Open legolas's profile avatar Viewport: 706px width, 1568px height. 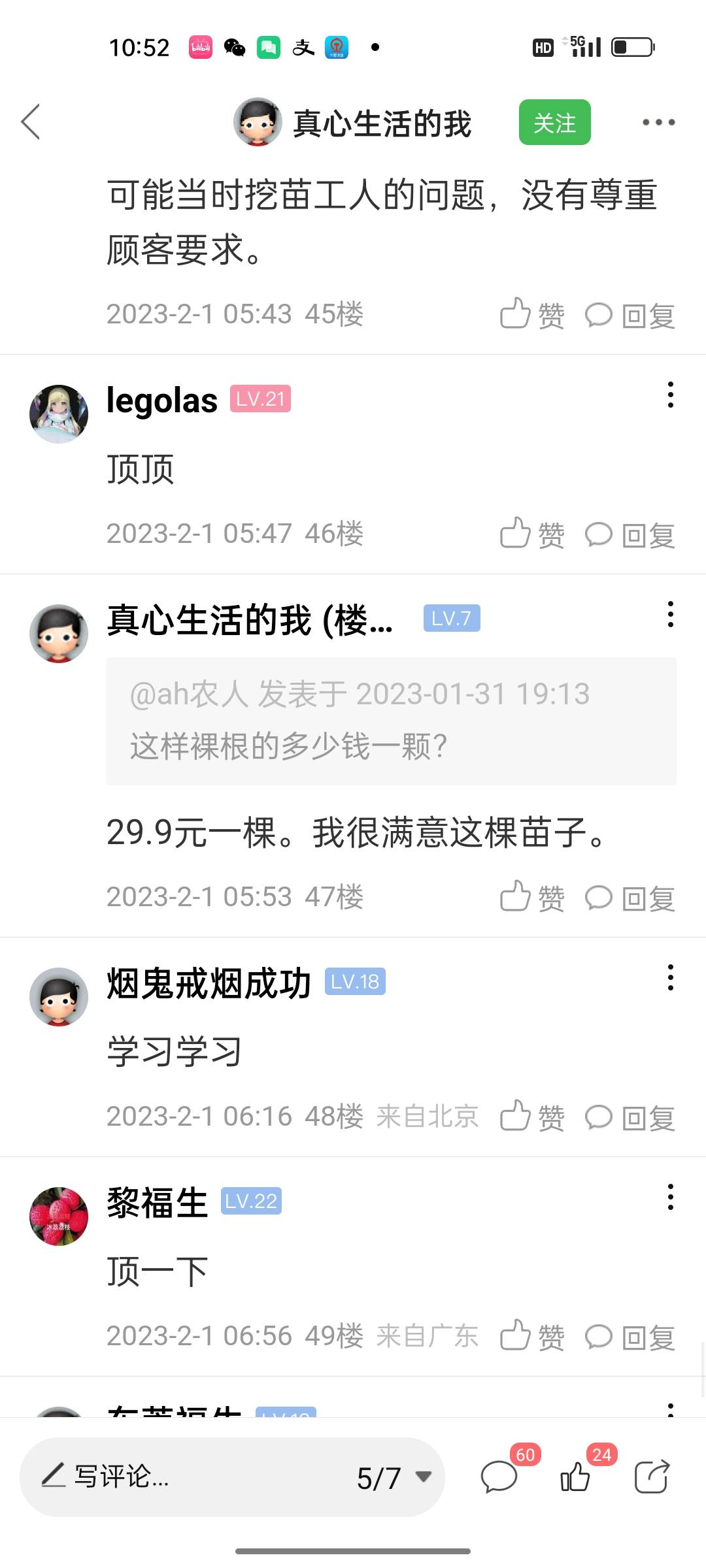pos(59,414)
